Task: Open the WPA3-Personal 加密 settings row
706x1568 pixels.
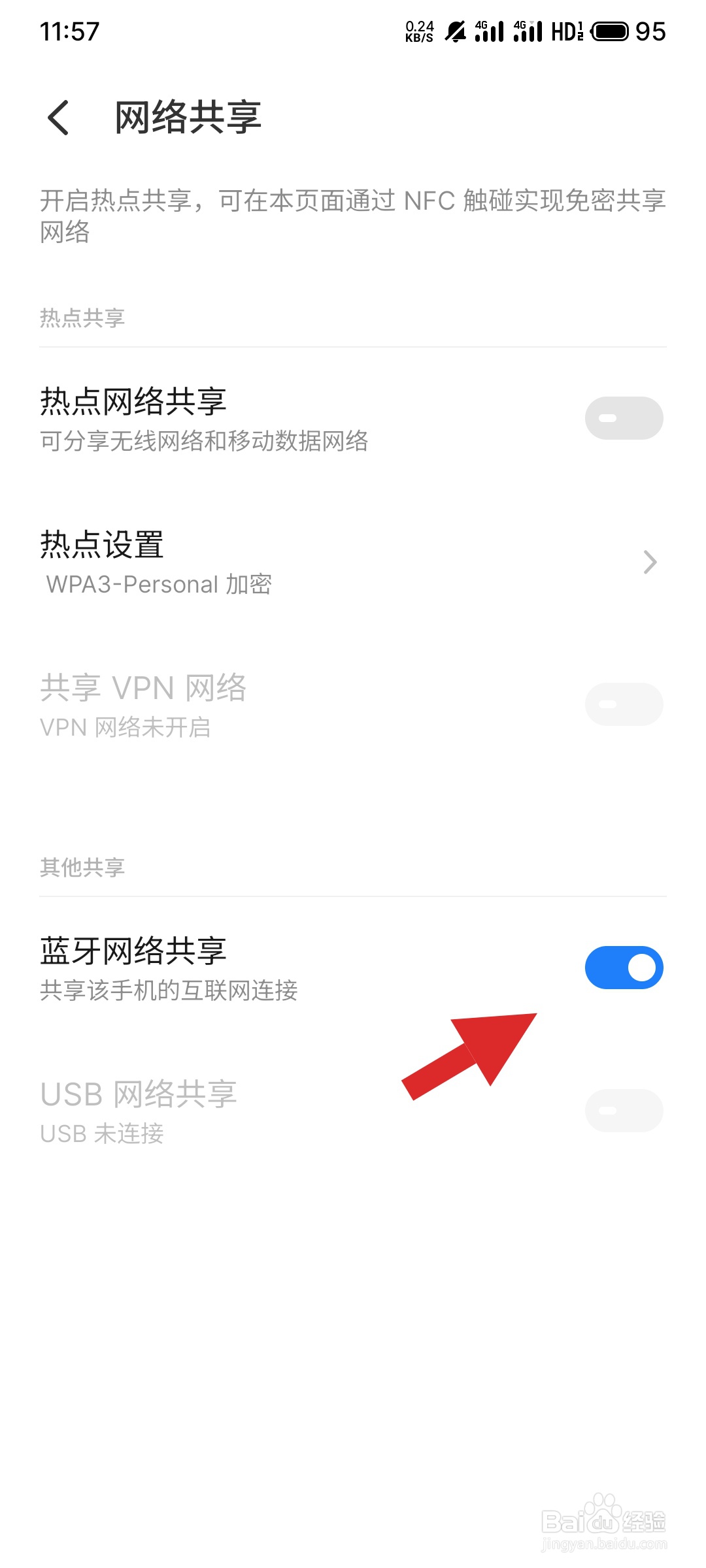Action: [160, 584]
